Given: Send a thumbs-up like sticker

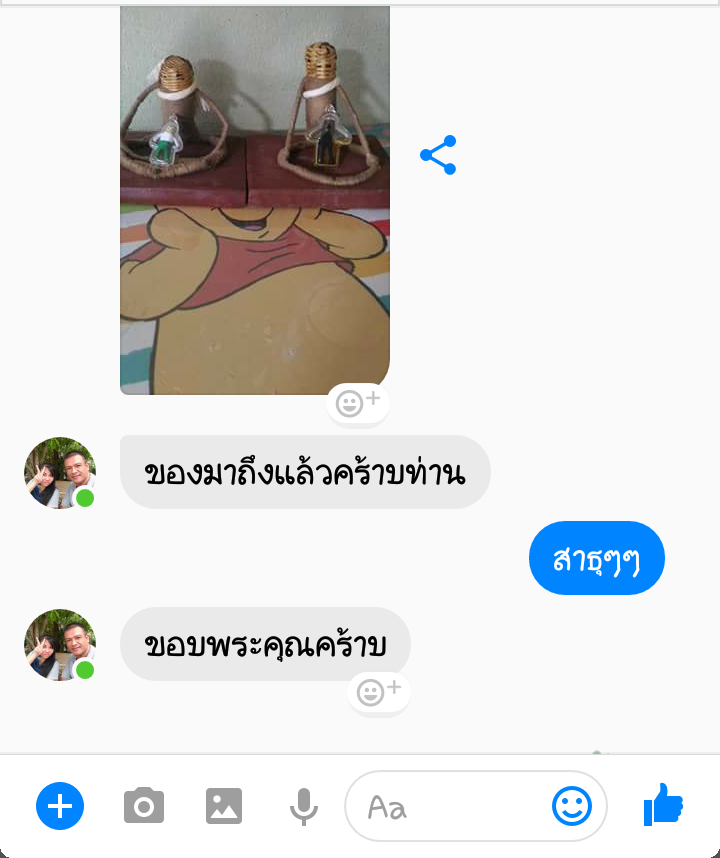Looking at the screenshot, I should [x=661, y=806].
